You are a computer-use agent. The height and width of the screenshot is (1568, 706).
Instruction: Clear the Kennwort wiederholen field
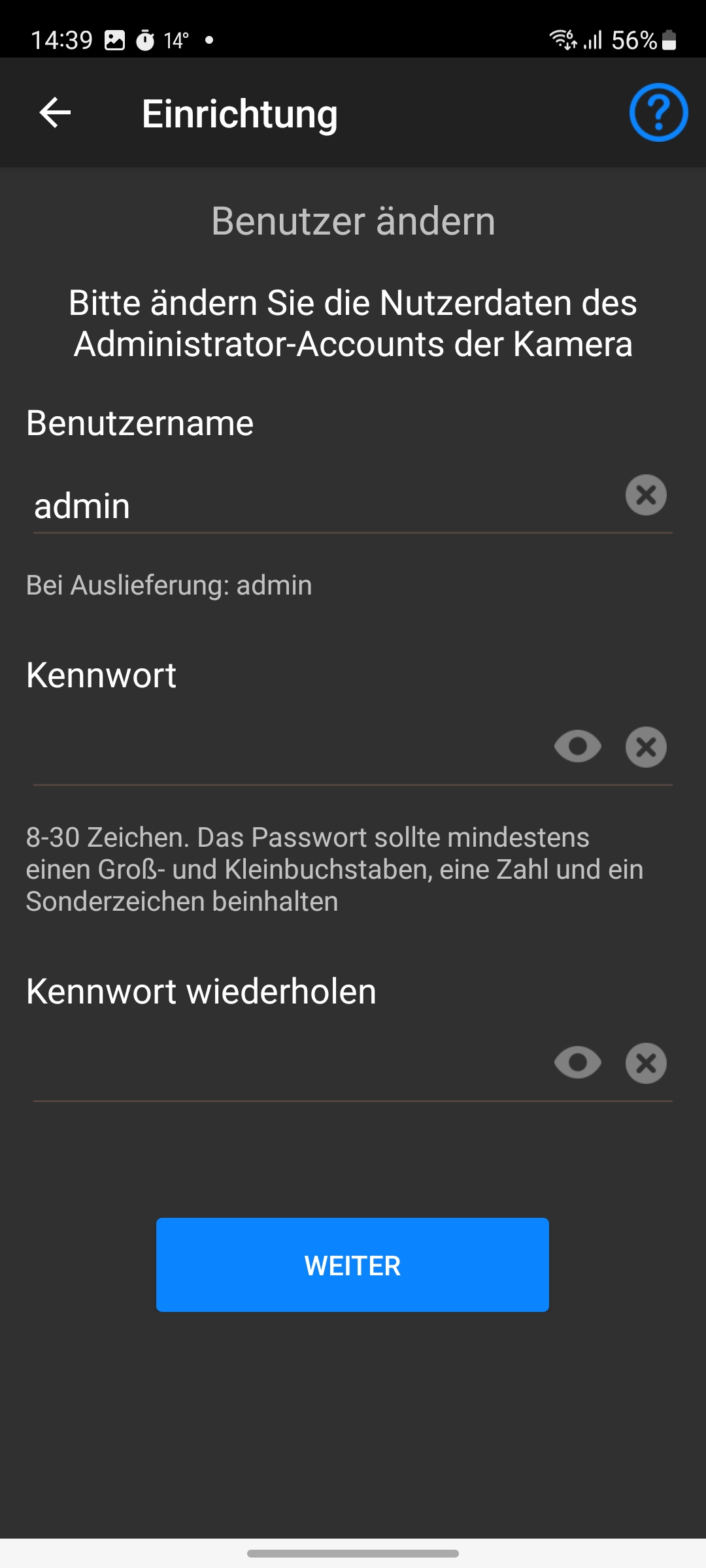[646, 1063]
